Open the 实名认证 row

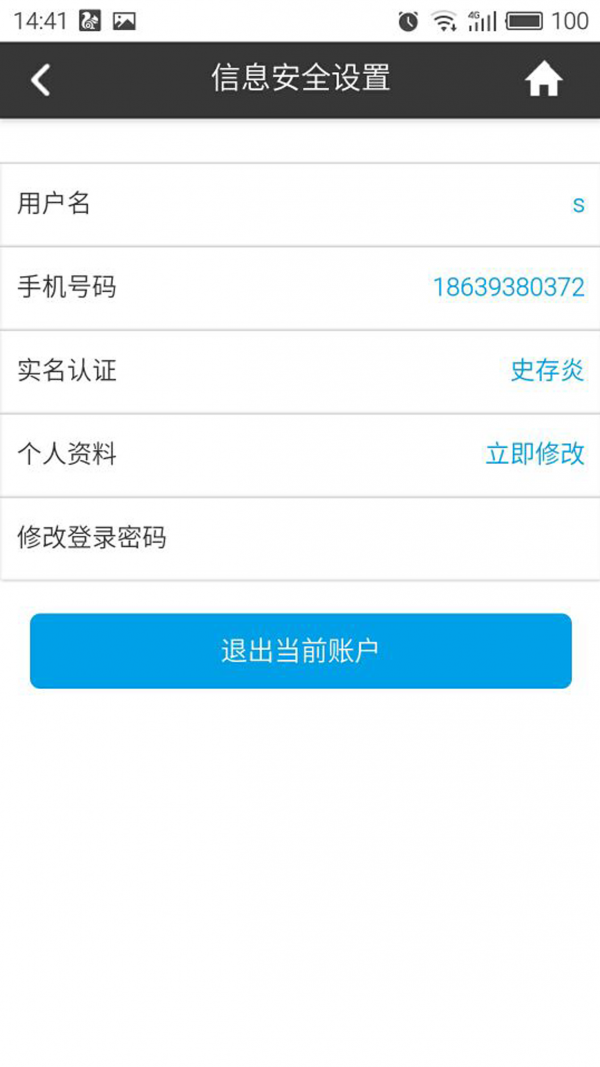300,372
